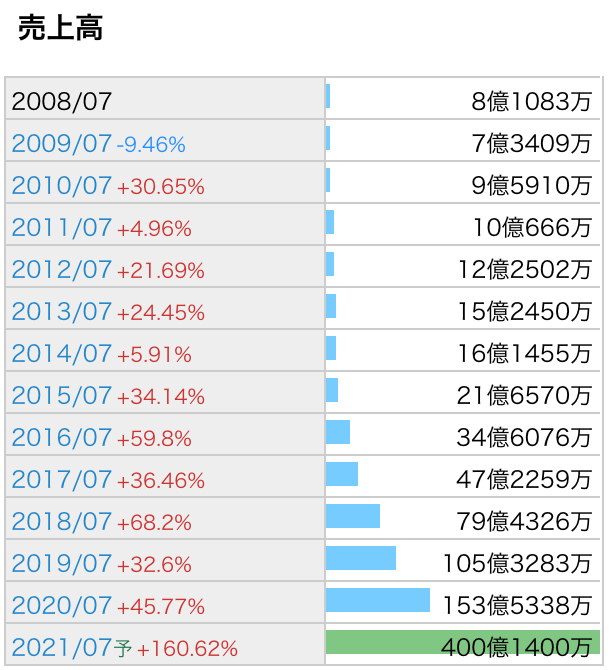Tap the 2011/07 period link

[61, 228]
